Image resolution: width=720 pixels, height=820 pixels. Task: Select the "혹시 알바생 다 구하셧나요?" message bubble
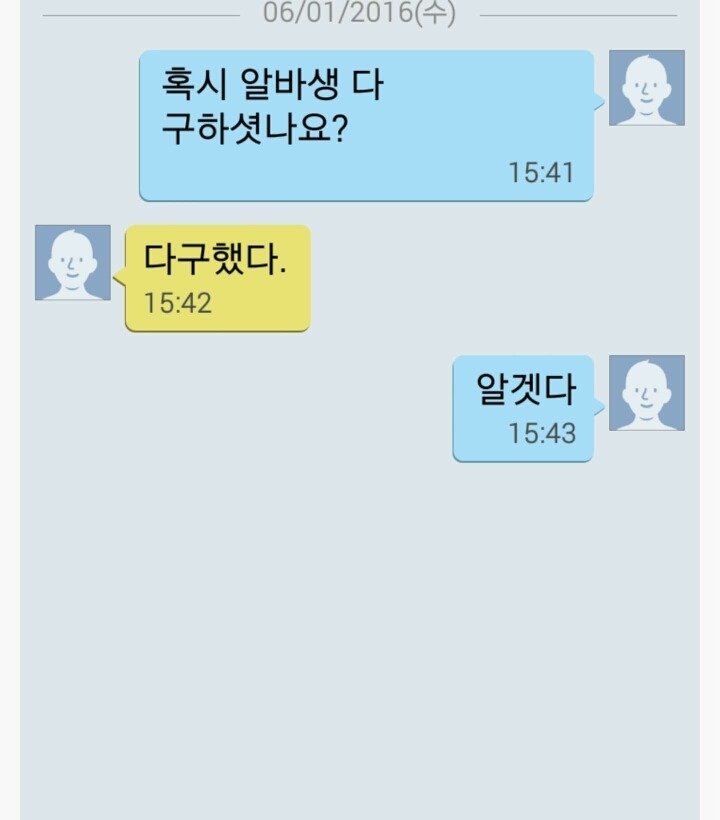(366, 126)
